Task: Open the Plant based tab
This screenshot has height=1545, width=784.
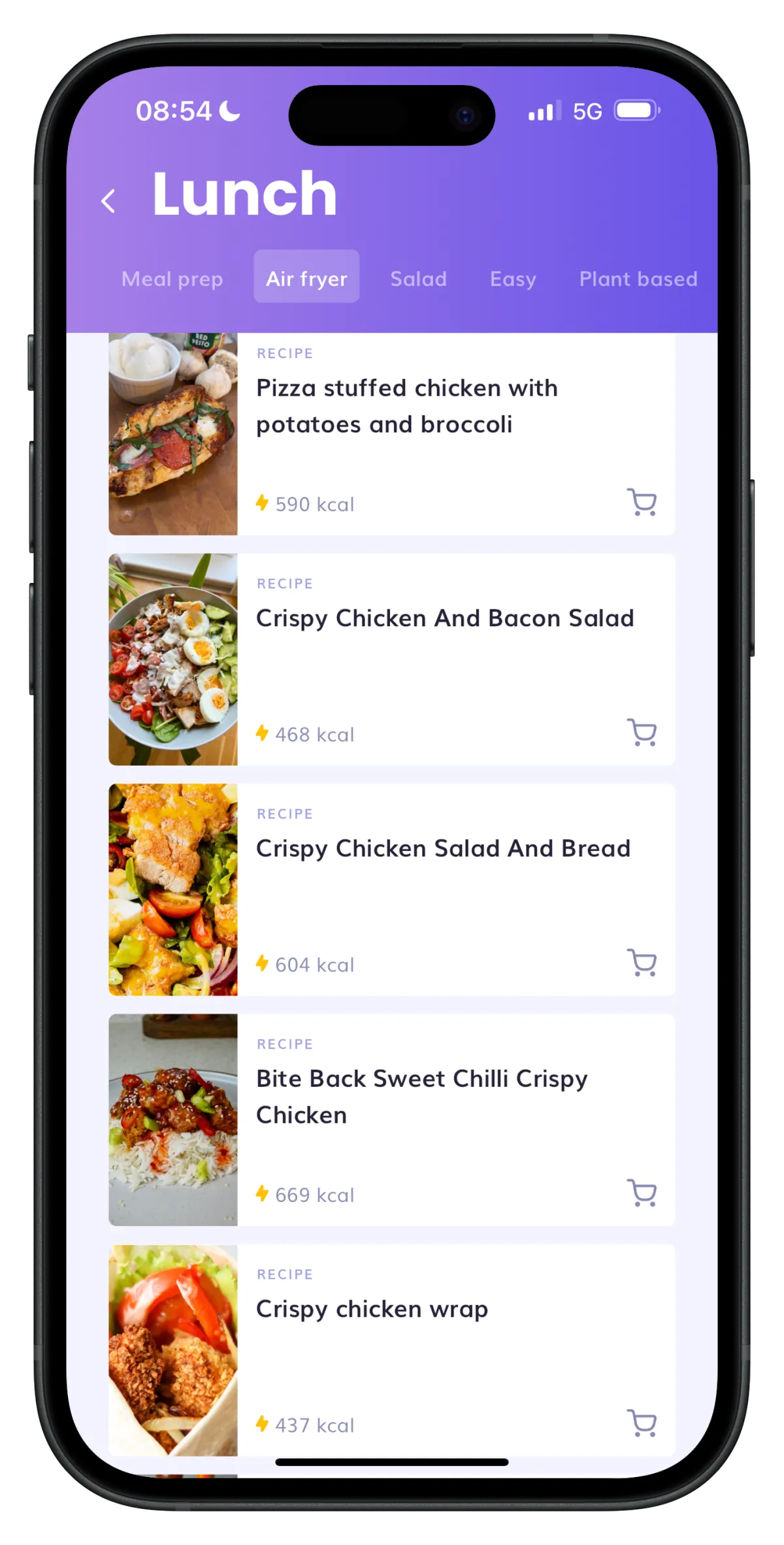Action: pos(638,278)
